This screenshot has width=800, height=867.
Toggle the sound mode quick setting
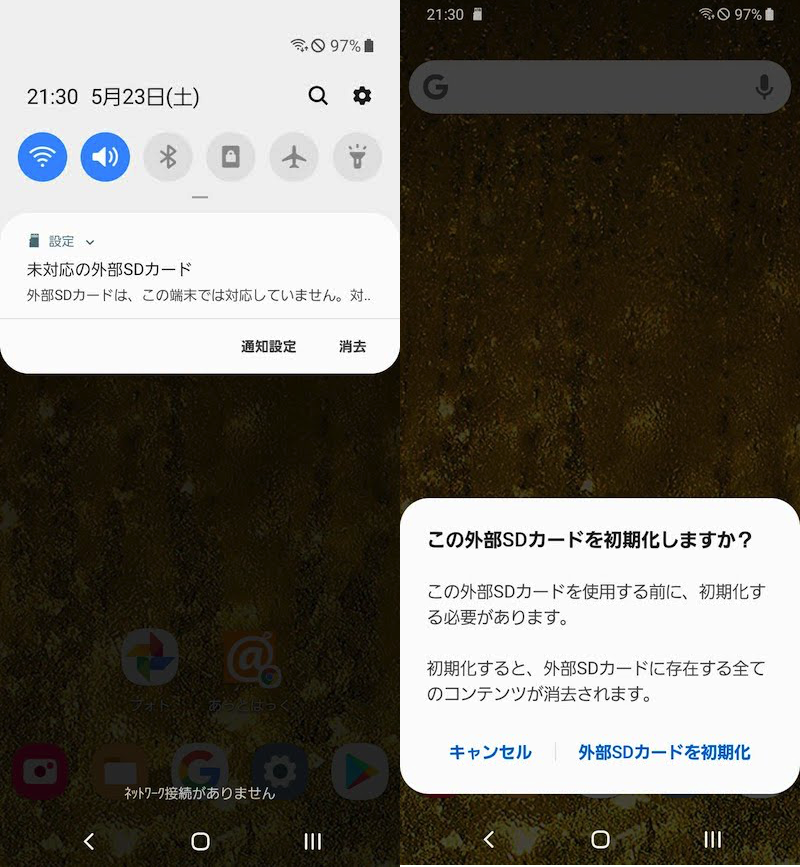(105, 157)
